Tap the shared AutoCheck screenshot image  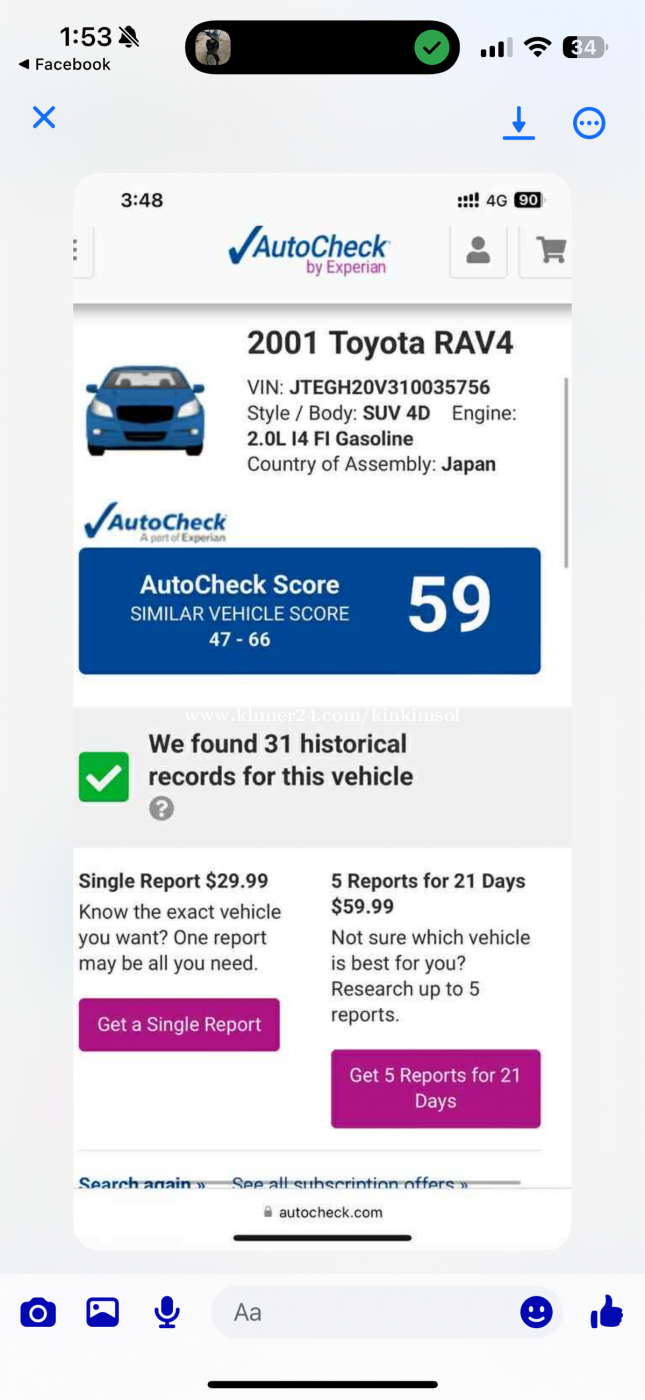[x=322, y=711]
